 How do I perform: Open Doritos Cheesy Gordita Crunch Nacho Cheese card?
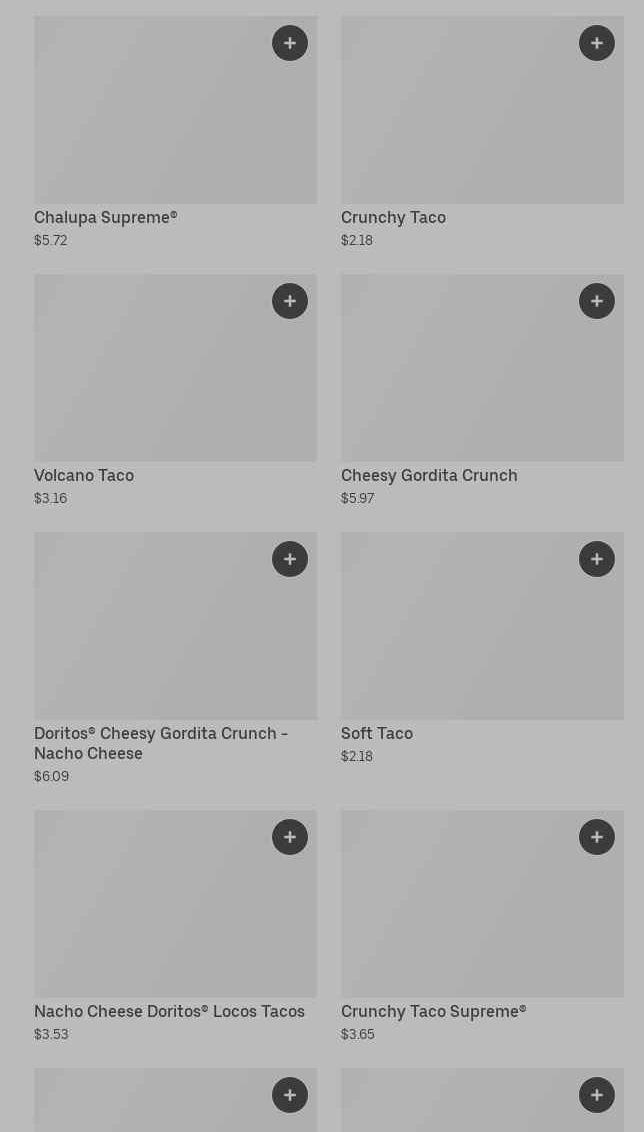point(150,640)
